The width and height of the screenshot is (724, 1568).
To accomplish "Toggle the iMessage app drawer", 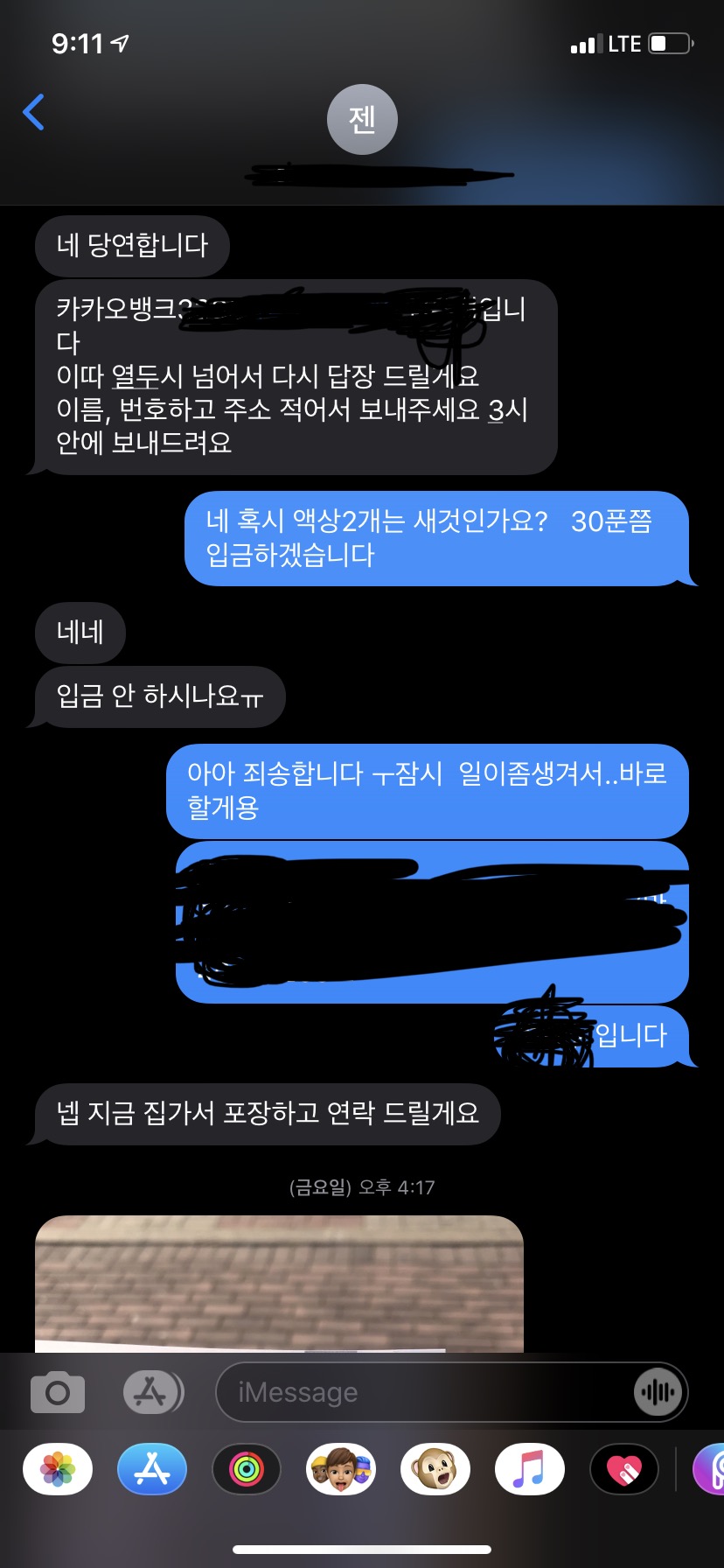I will 152,1392.
